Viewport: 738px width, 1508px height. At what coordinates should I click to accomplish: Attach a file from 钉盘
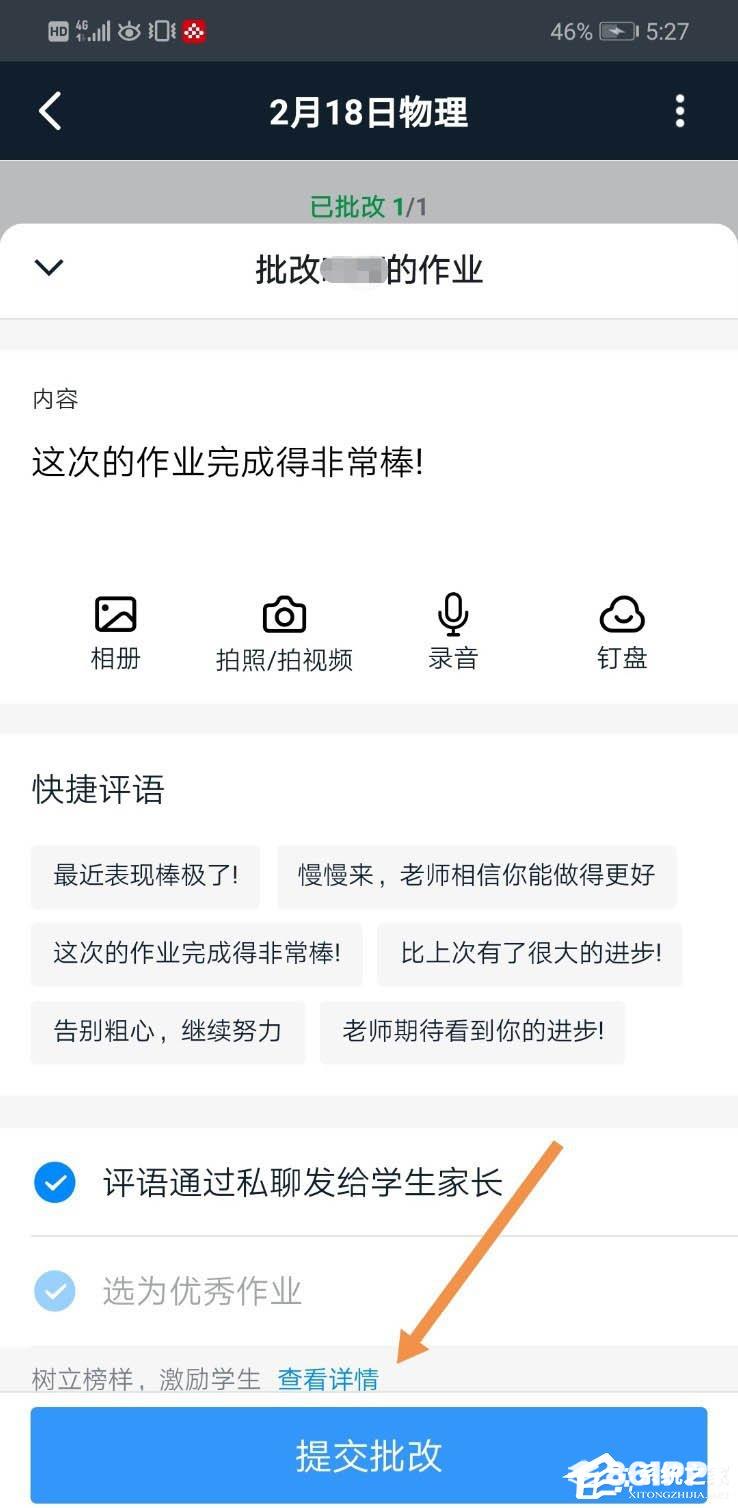pos(622,633)
